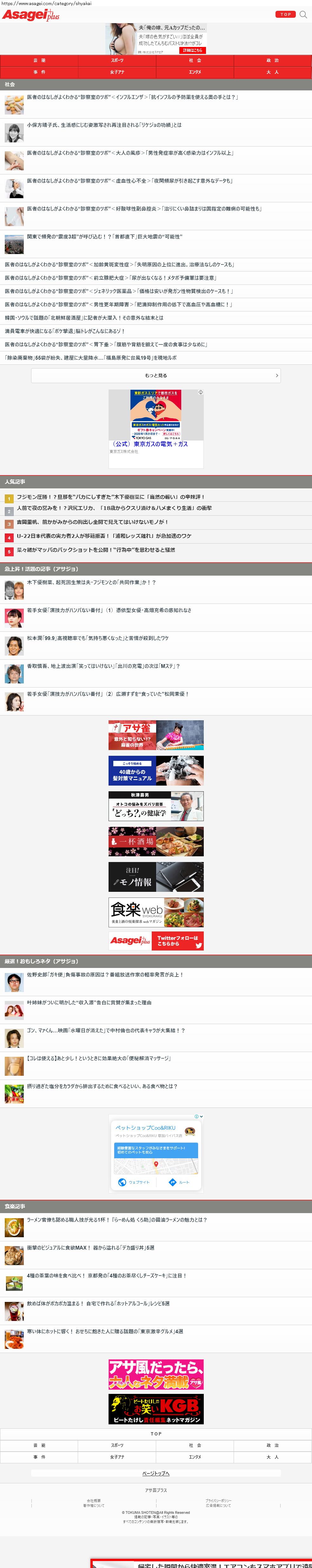The width and height of the screenshot is (312, 1568).
Task: Open the 食楽web banner
Action: (156, 912)
